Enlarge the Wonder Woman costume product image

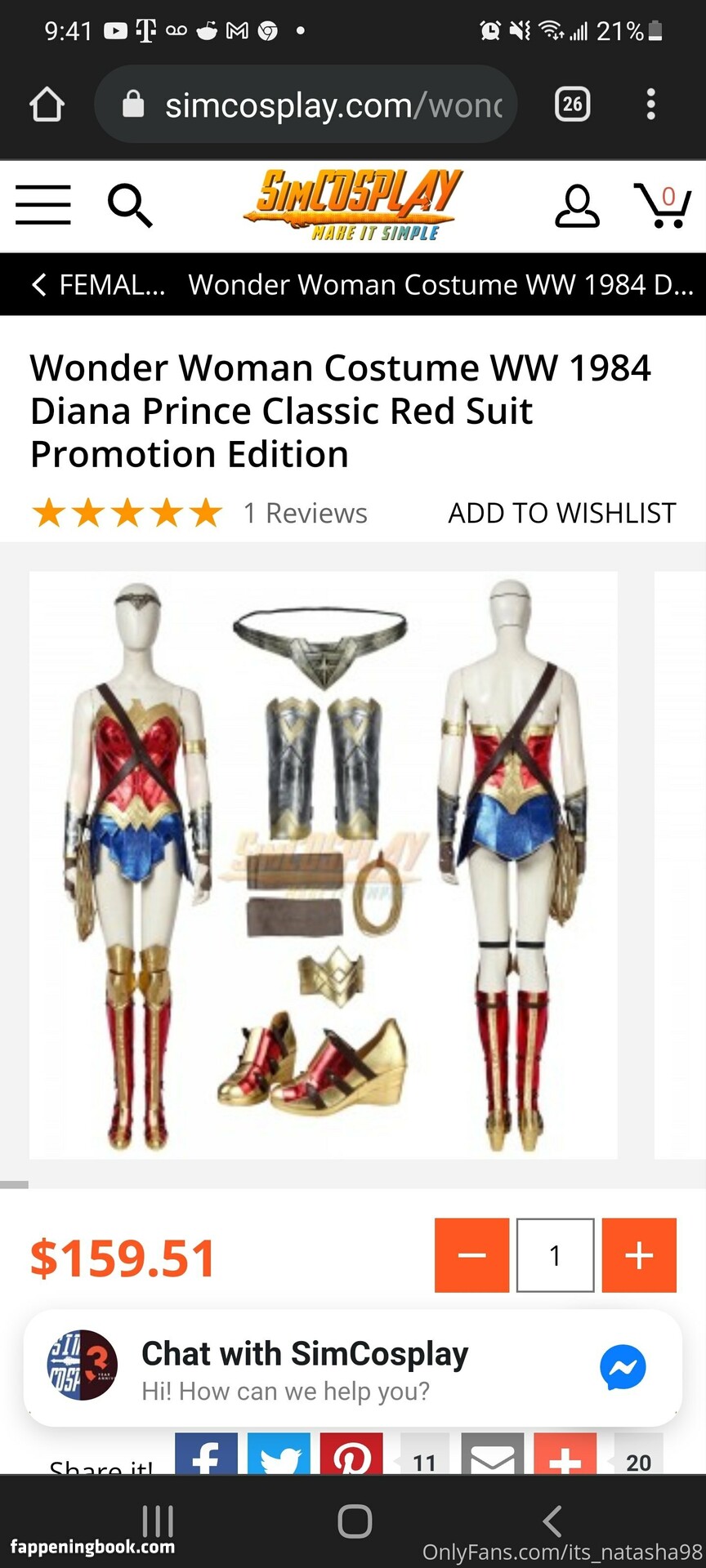(324, 864)
